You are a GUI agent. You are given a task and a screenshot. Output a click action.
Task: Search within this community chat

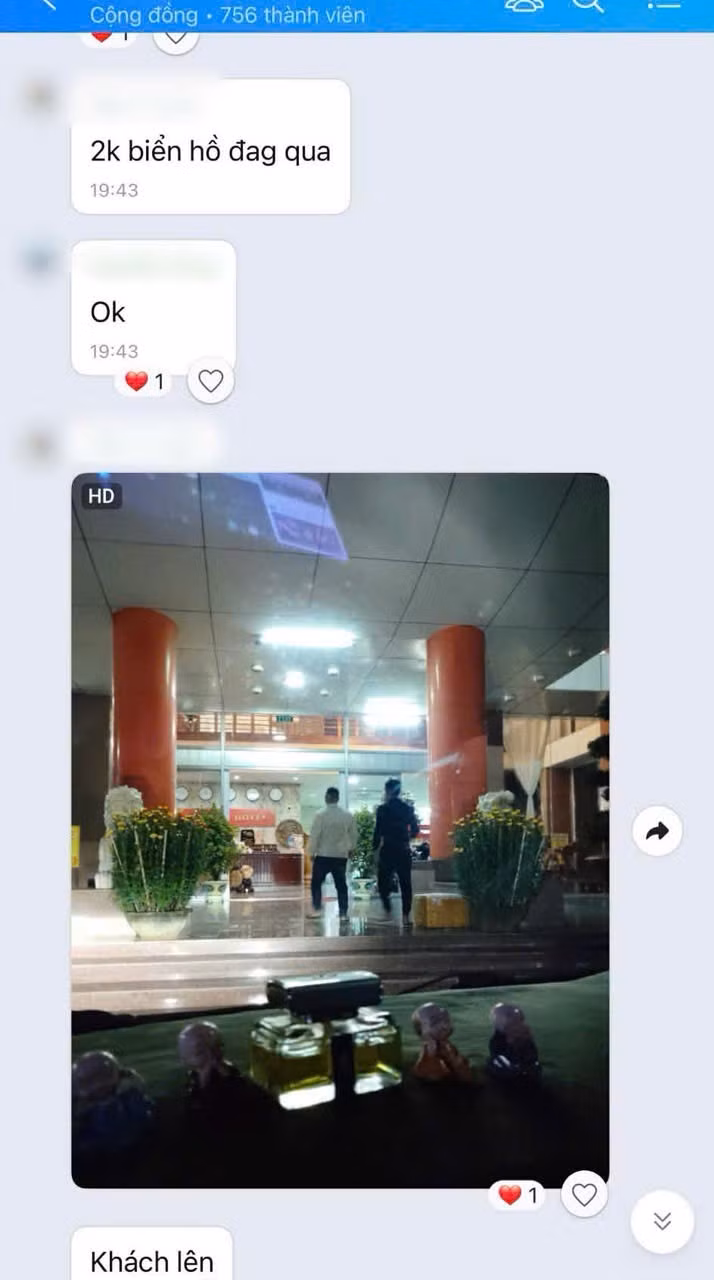point(588,5)
